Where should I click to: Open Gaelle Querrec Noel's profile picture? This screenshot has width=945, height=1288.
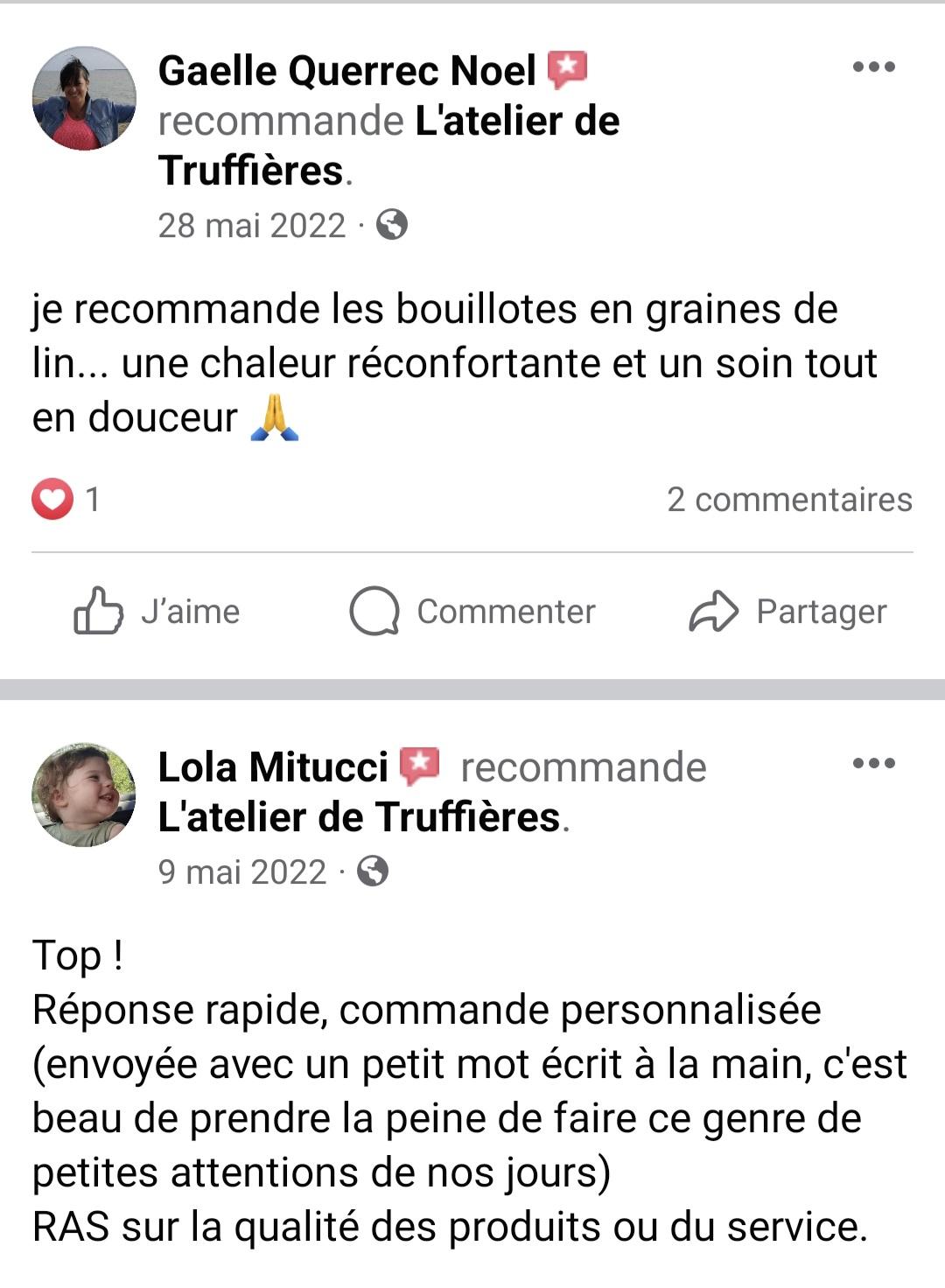pyautogui.click(x=84, y=98)
